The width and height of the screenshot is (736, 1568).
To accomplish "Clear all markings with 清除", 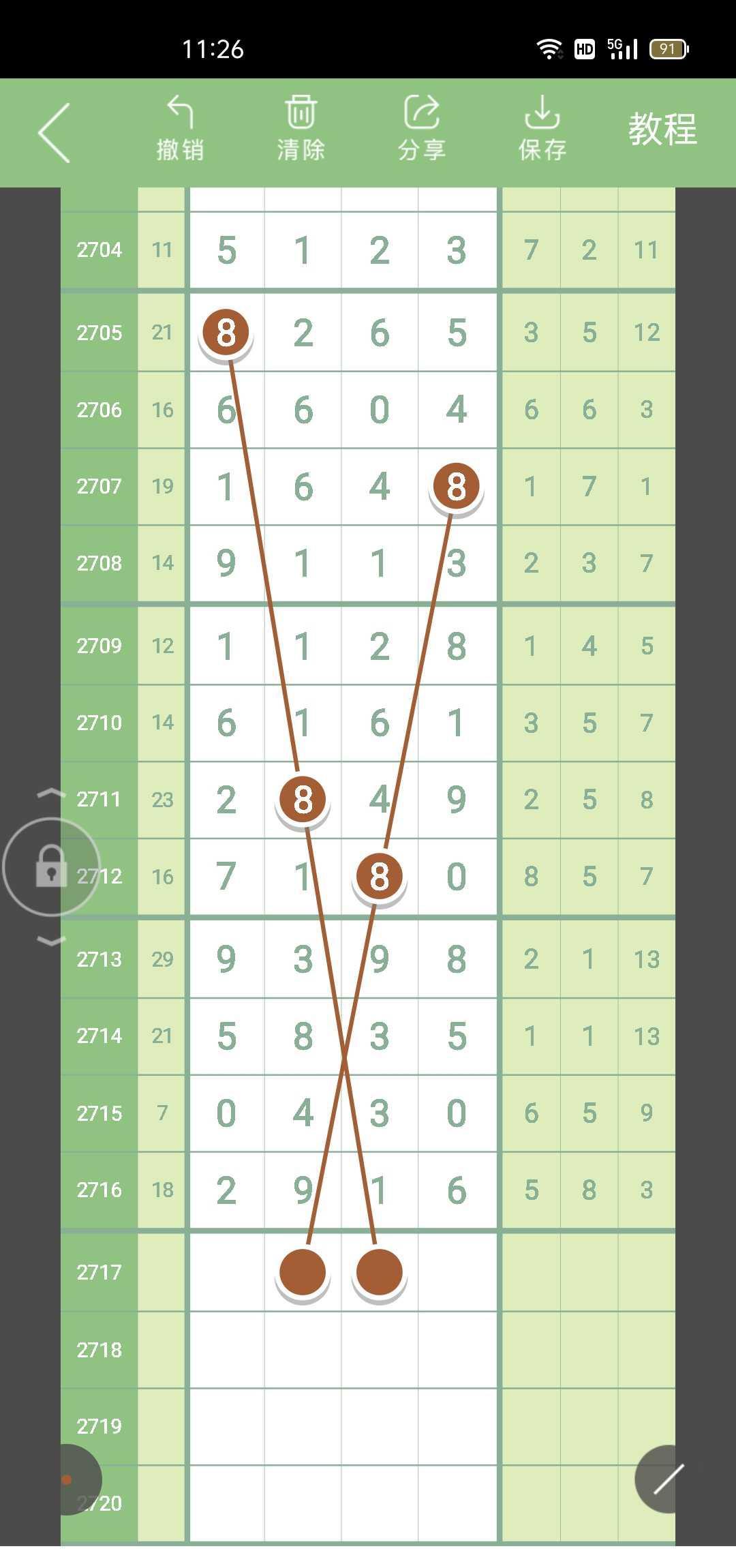I will [301, 130].
